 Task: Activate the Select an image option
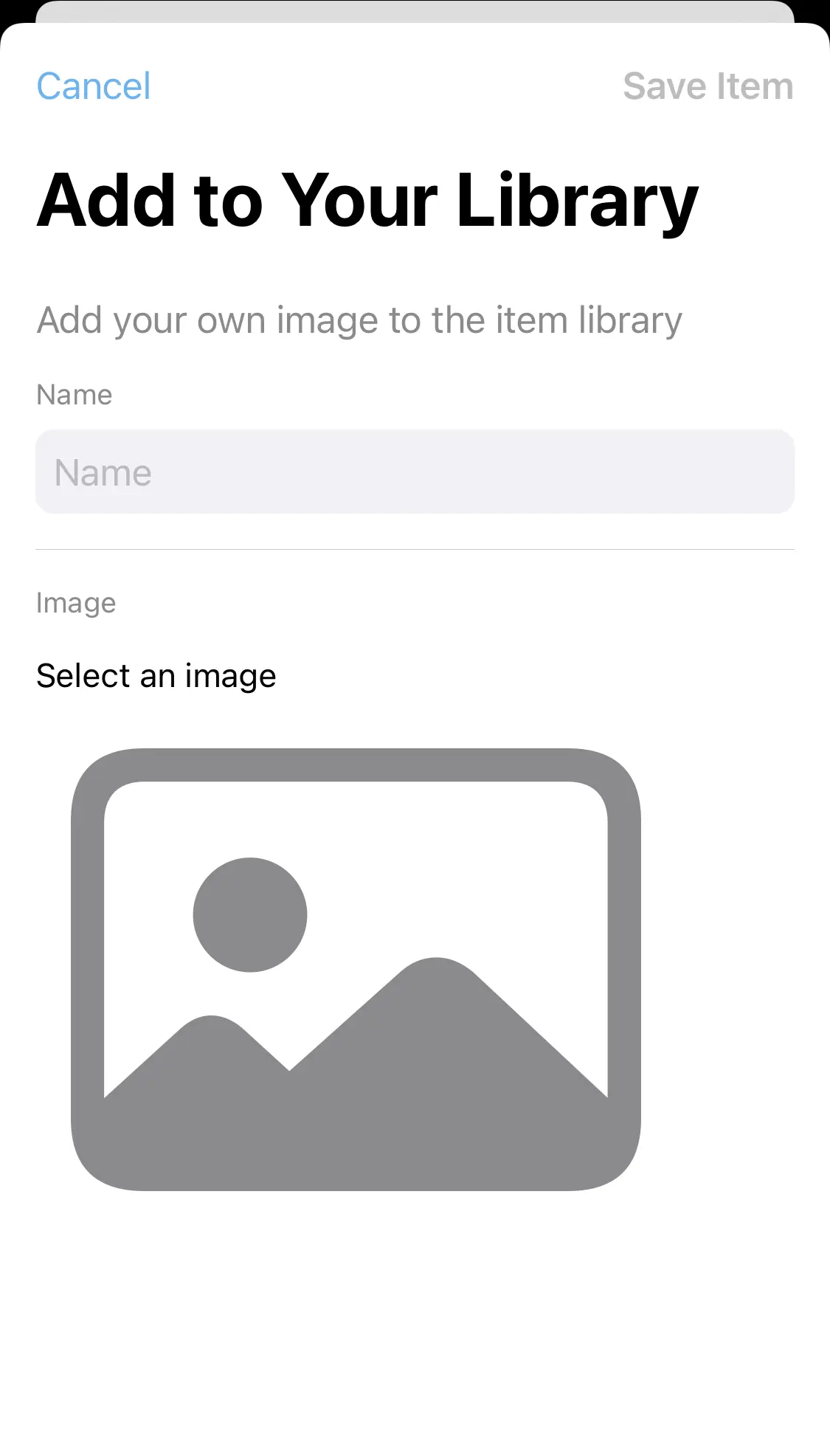coord(156,675)
